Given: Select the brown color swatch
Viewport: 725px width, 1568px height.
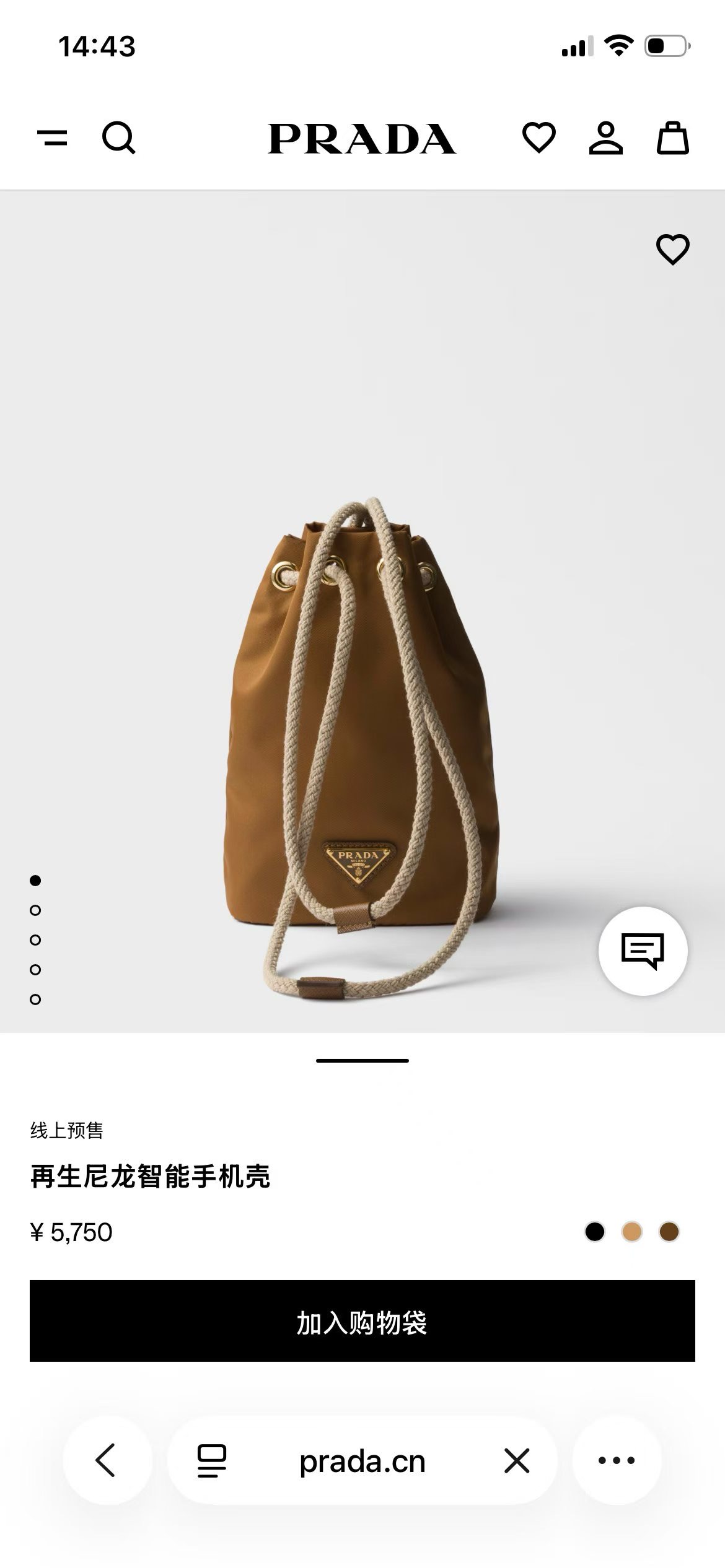Looking at the screenshot, I should click(669, 1232).
